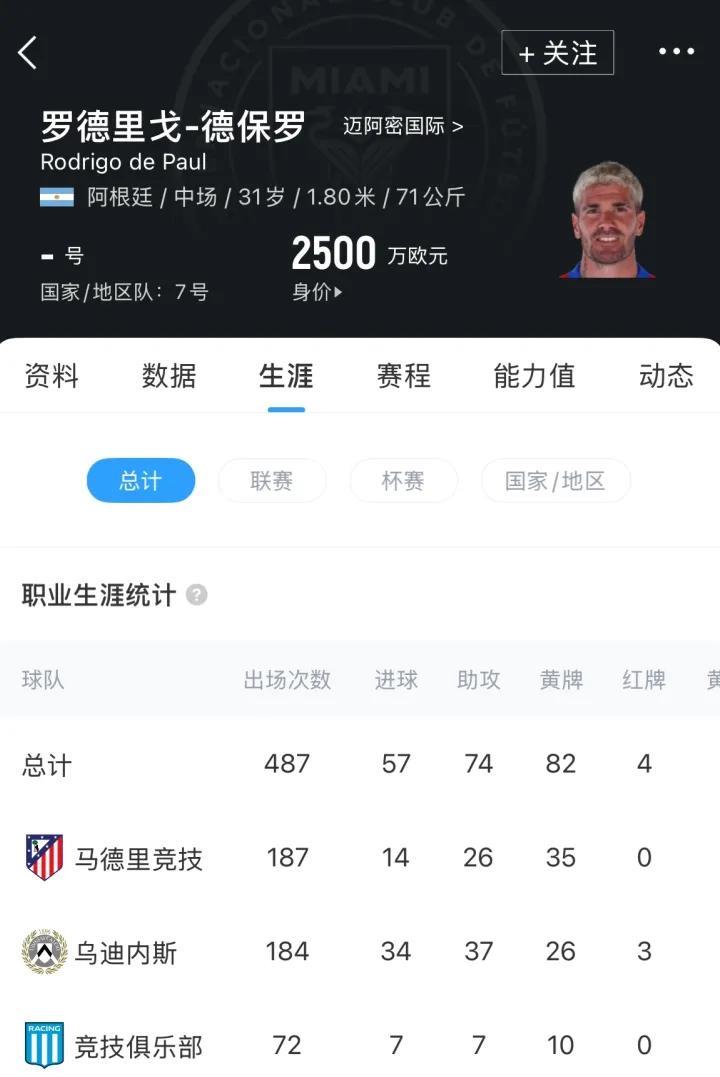
Task: Tap the help icon beside 职业生涯统计
Action: pyautogui.click(x=197, y=595)
